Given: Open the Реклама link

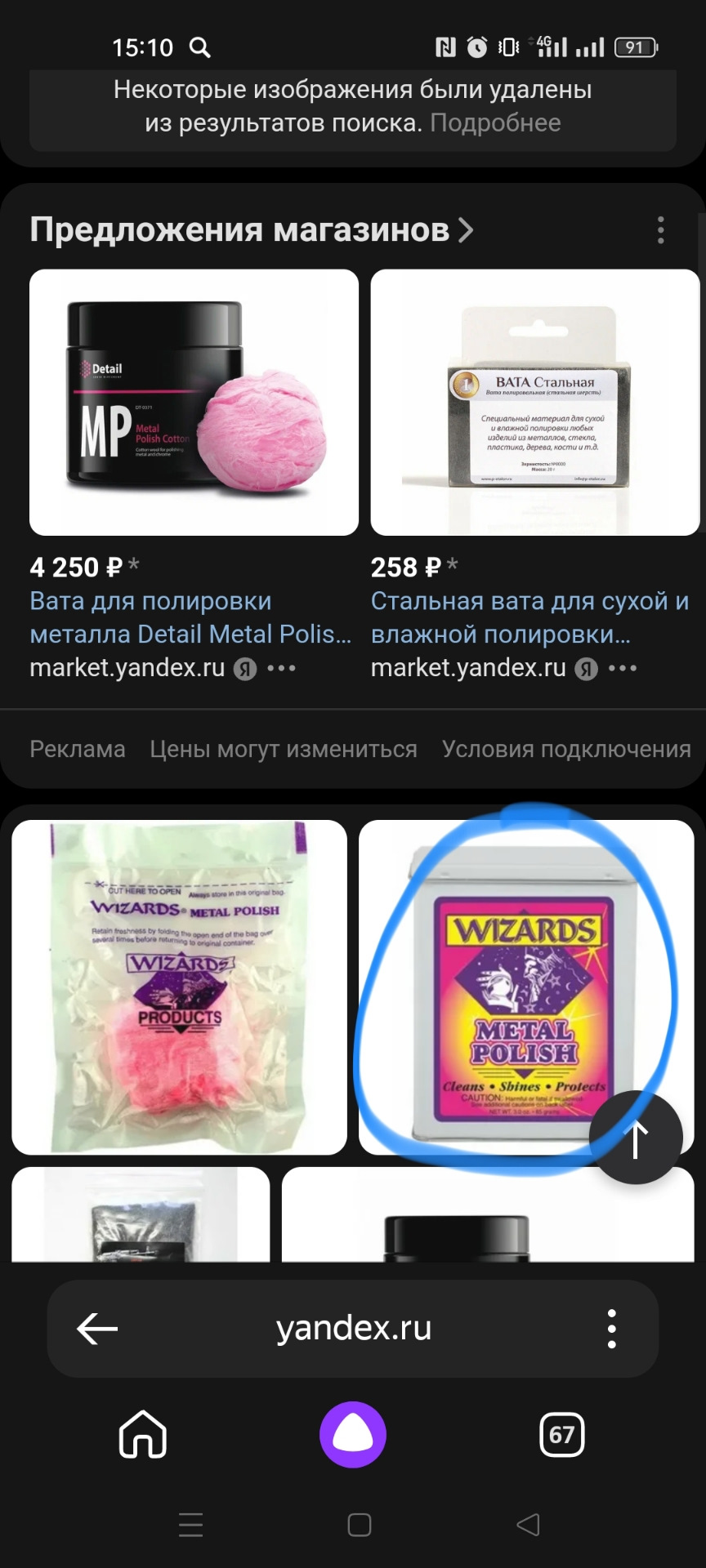Looking at the screenshot, I should pos(78,749).
